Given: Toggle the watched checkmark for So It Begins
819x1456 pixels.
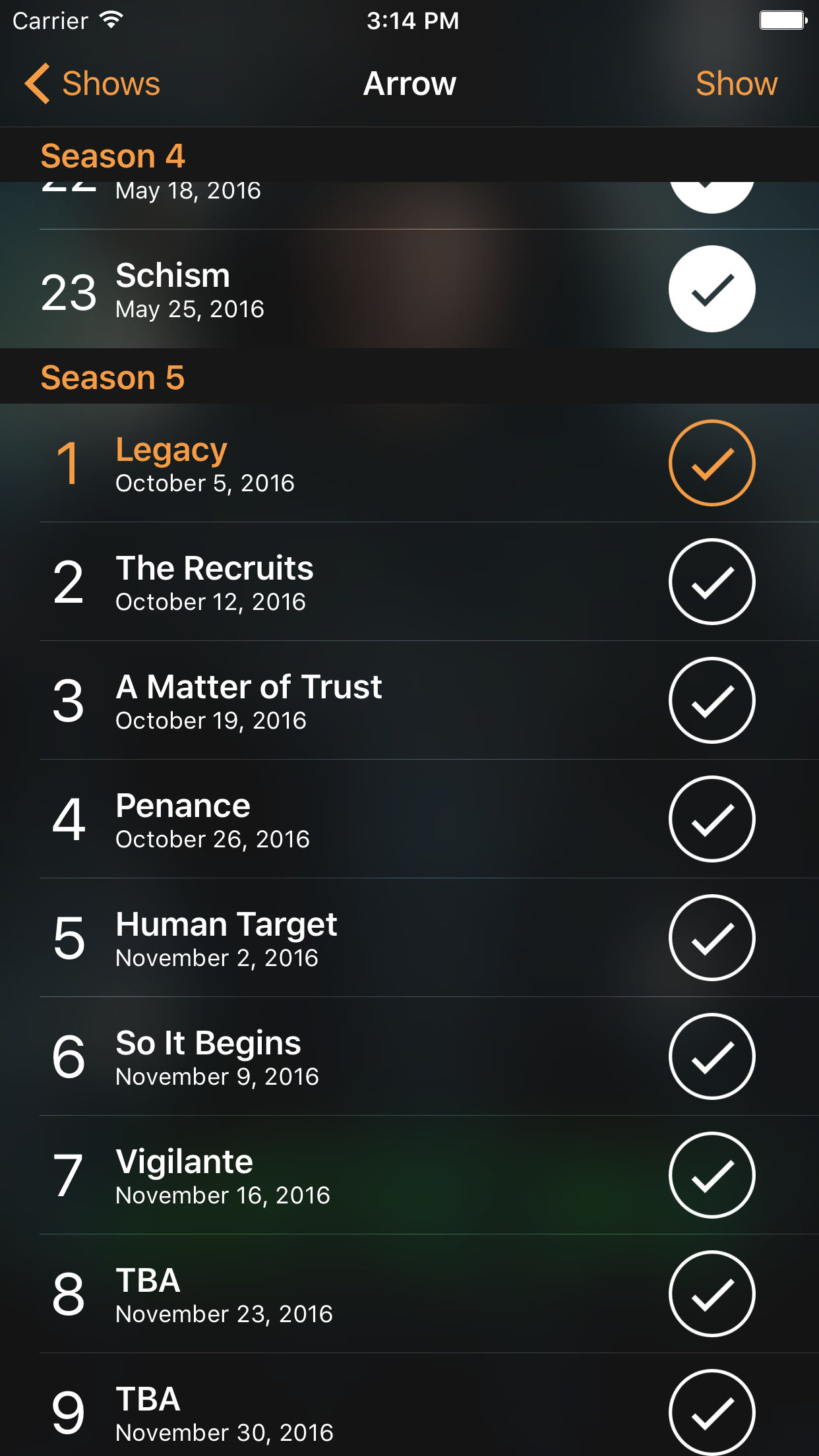Looking at the screenshot, I should coord(712,1056).
